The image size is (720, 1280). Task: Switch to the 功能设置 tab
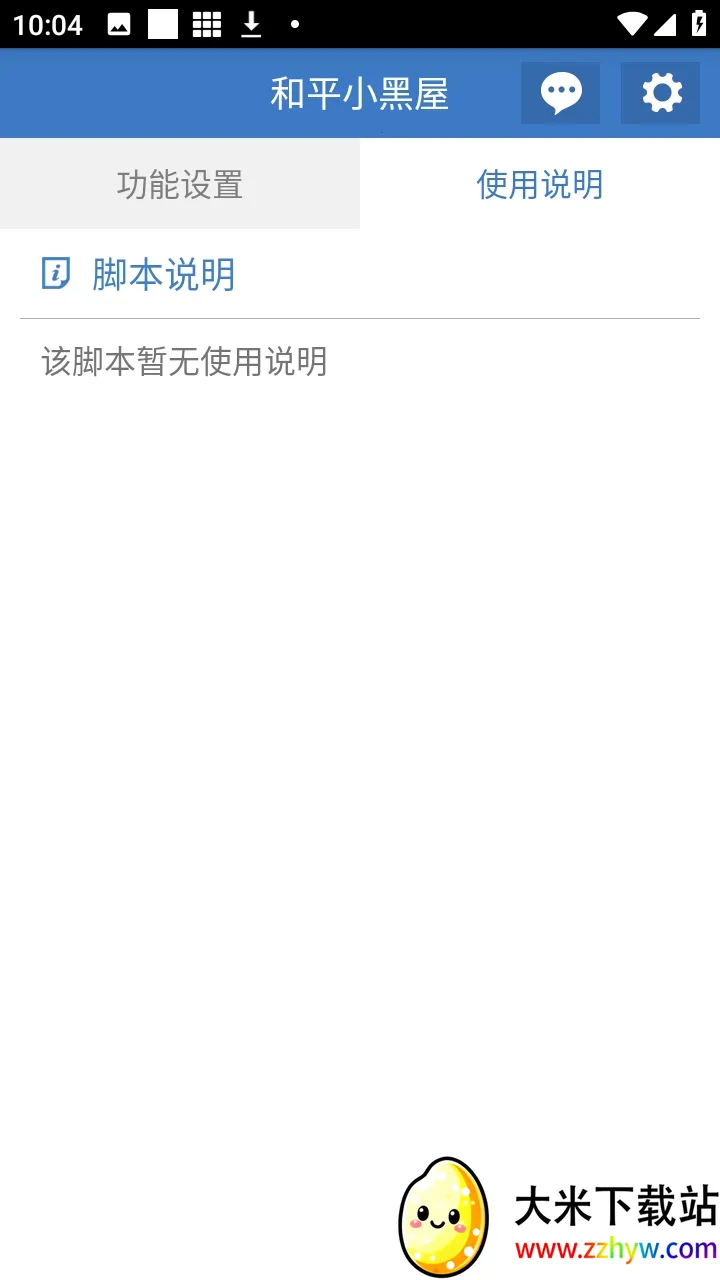click(x=180, y=185)
